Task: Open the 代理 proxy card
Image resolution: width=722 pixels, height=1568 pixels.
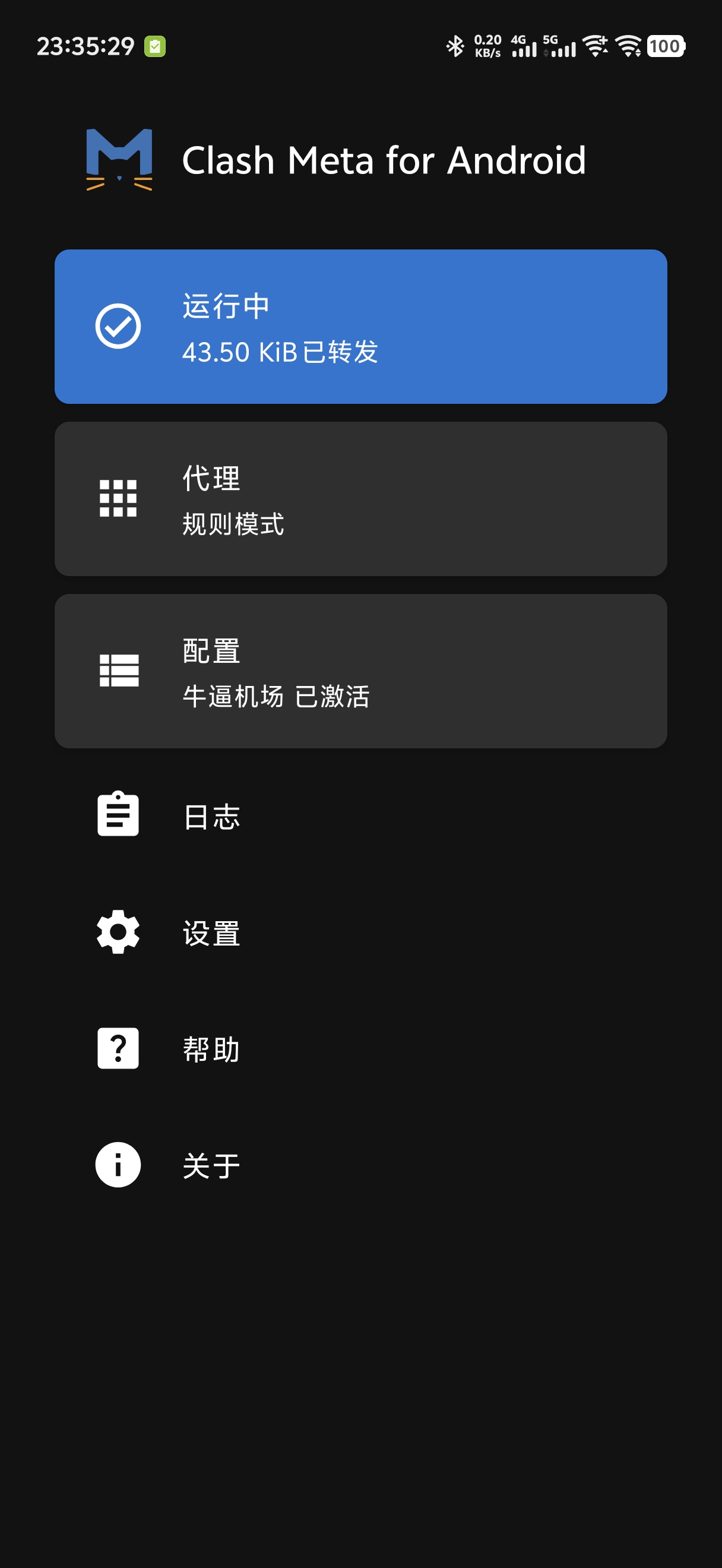Action: click(360, 498)
